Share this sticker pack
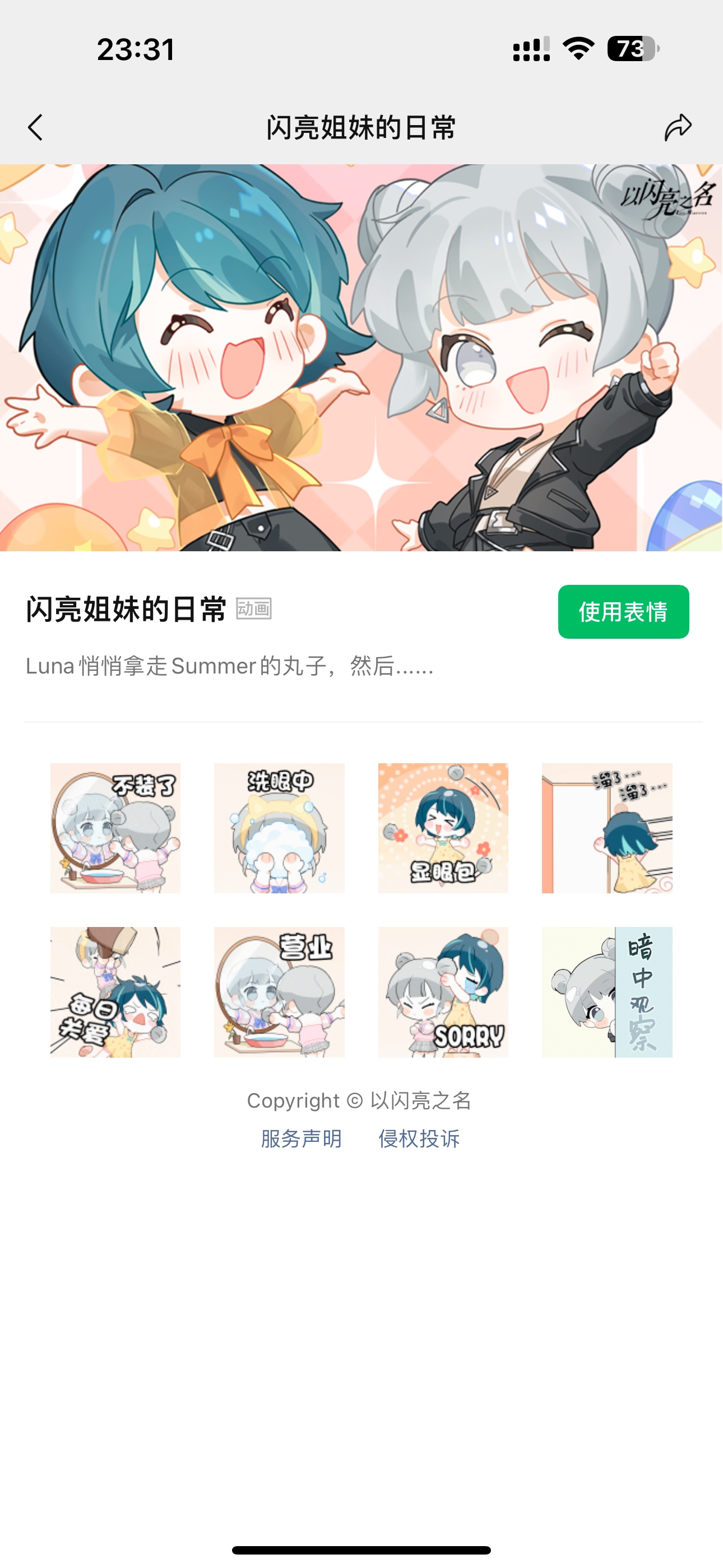Viewport: 723px width, 1568px height. click(678, 127)
